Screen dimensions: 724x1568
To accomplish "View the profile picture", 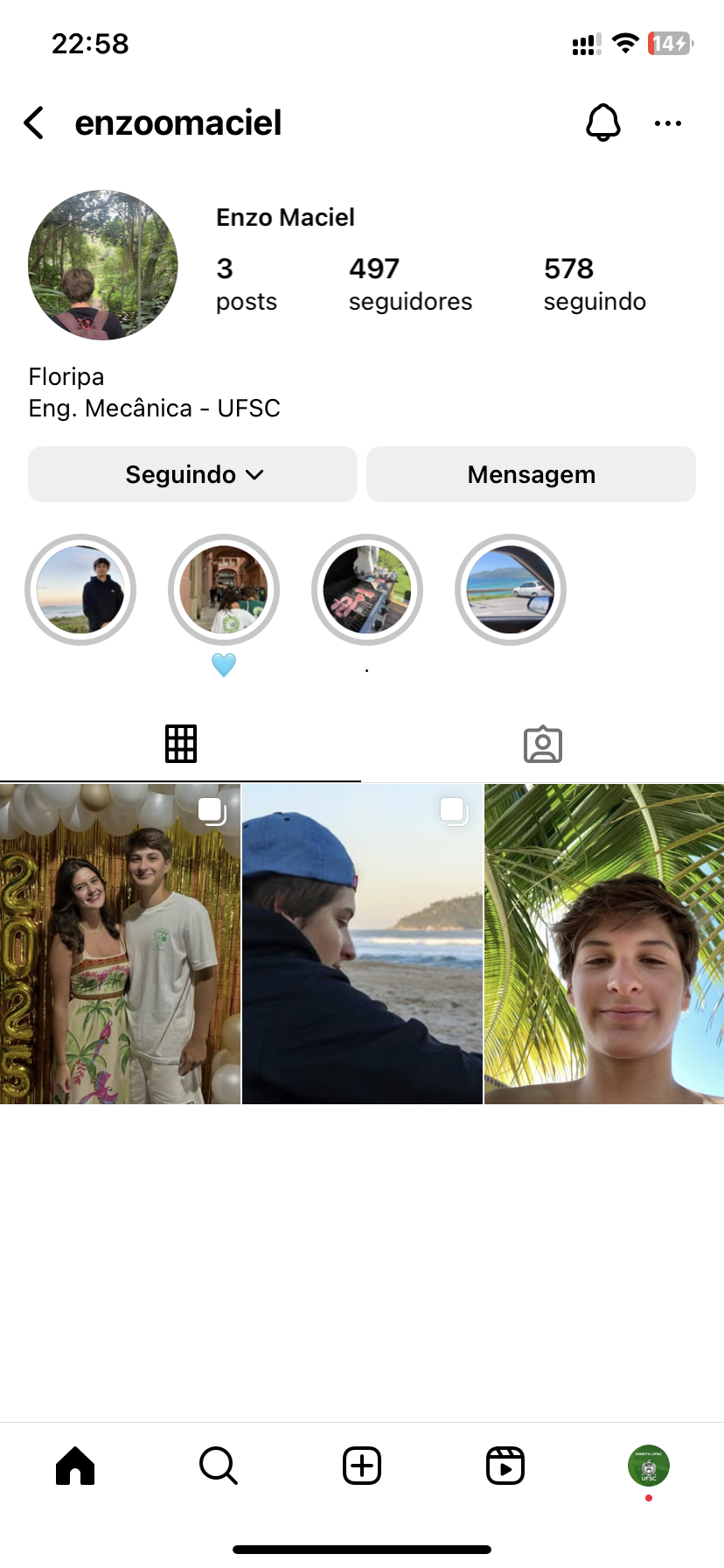I will pyautogui.click(x=103, y=265).
